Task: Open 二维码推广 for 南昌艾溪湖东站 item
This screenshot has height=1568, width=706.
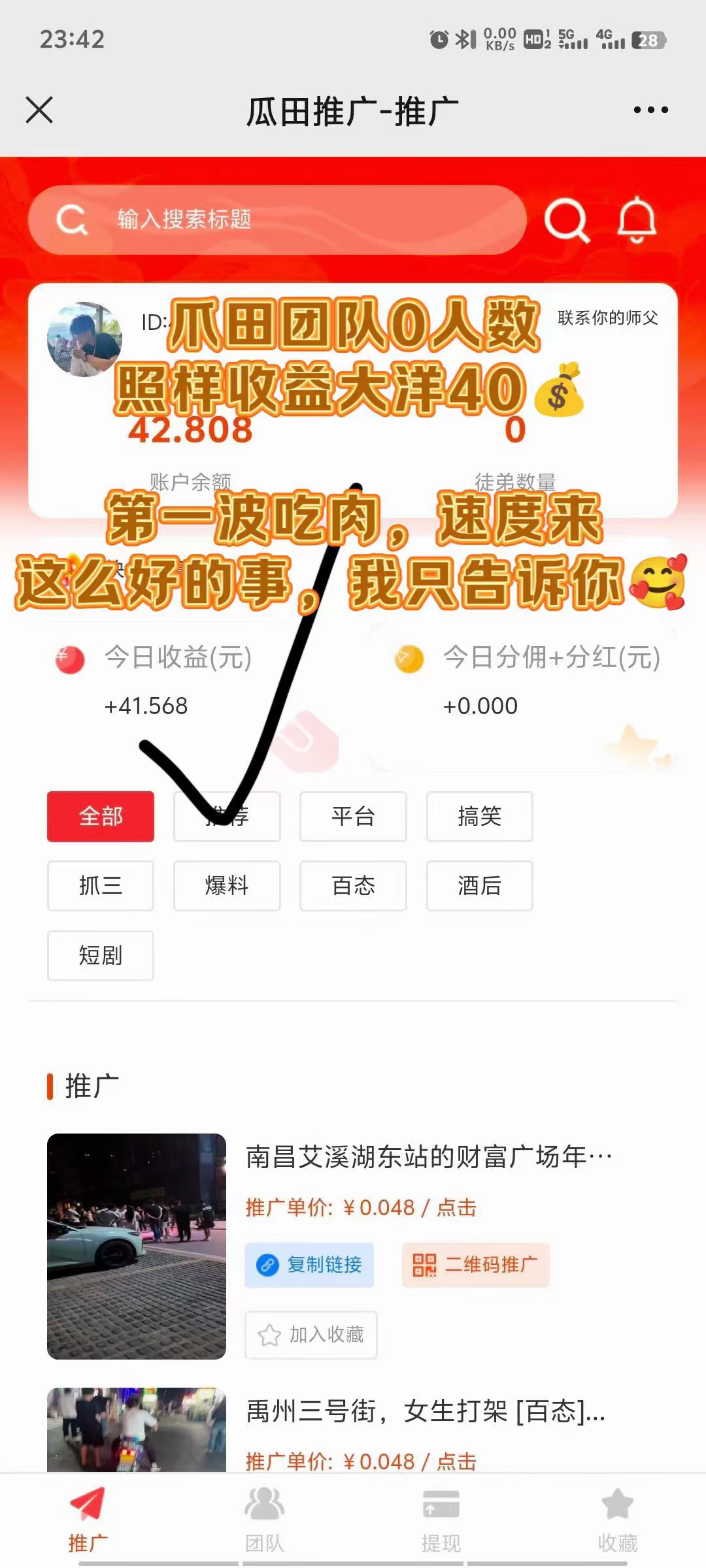Action: click(x=475, y=1265)
